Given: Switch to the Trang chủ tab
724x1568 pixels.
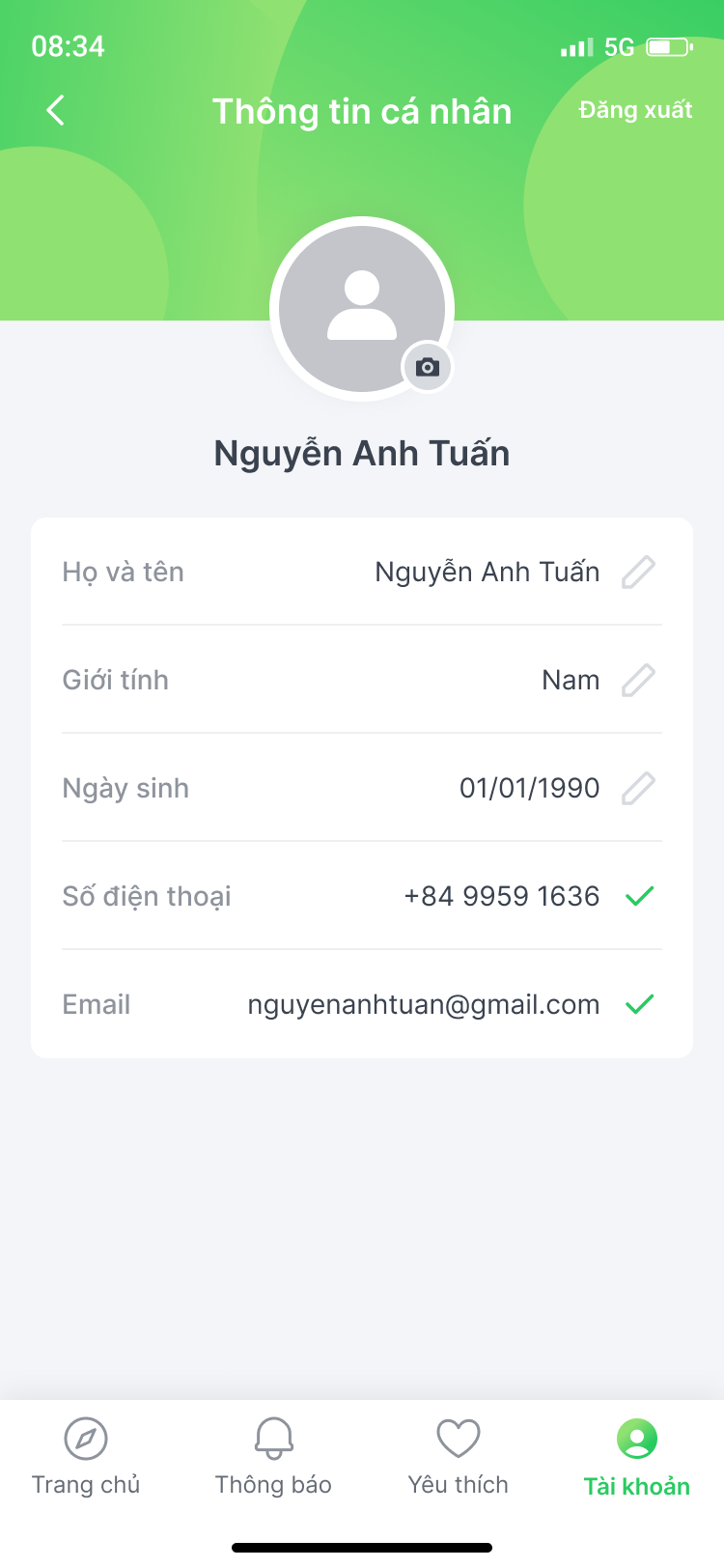Looking at the screenshot, I should (x=86, y=1457).
